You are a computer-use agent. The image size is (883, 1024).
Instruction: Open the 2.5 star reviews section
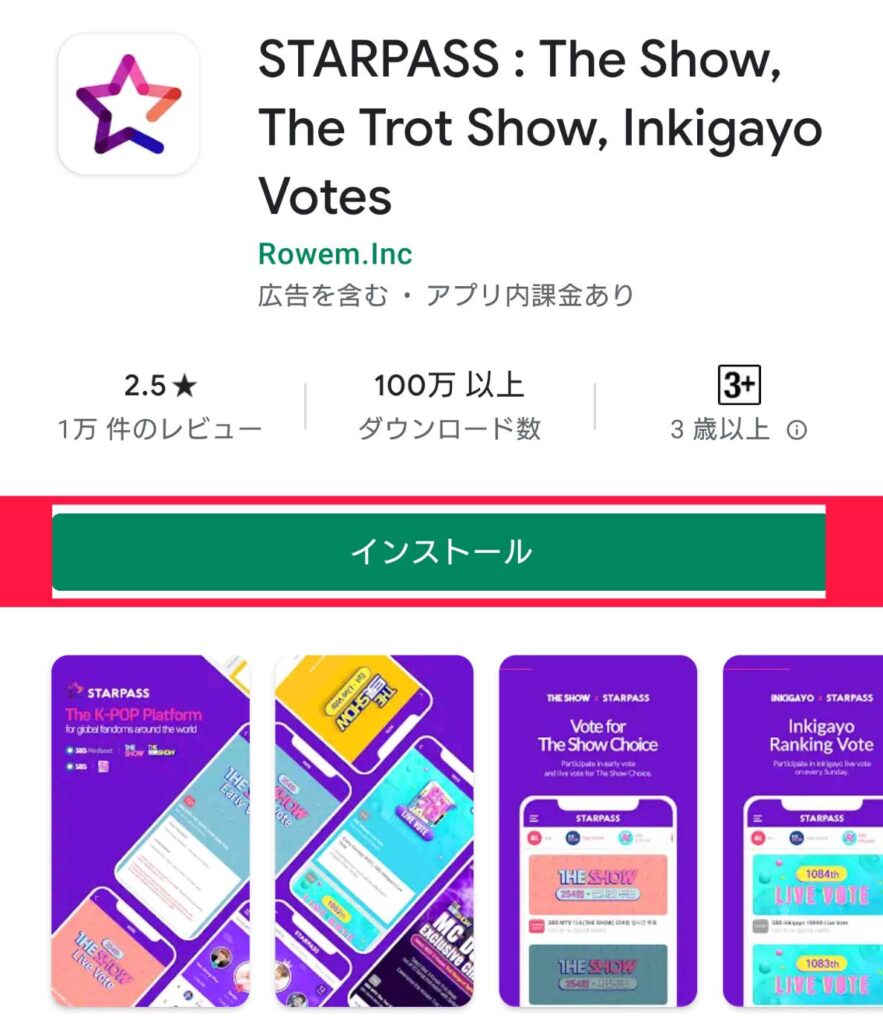(160, 407)
